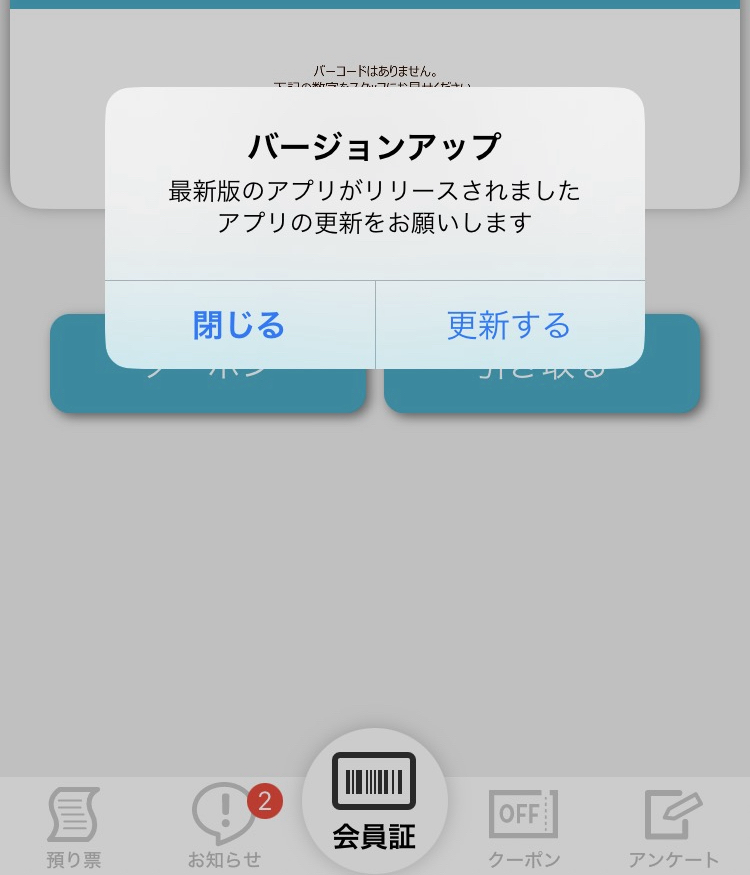750x875 pixels.
Task: Tap the white circle around the barcode icon
Action: (374, 798)
